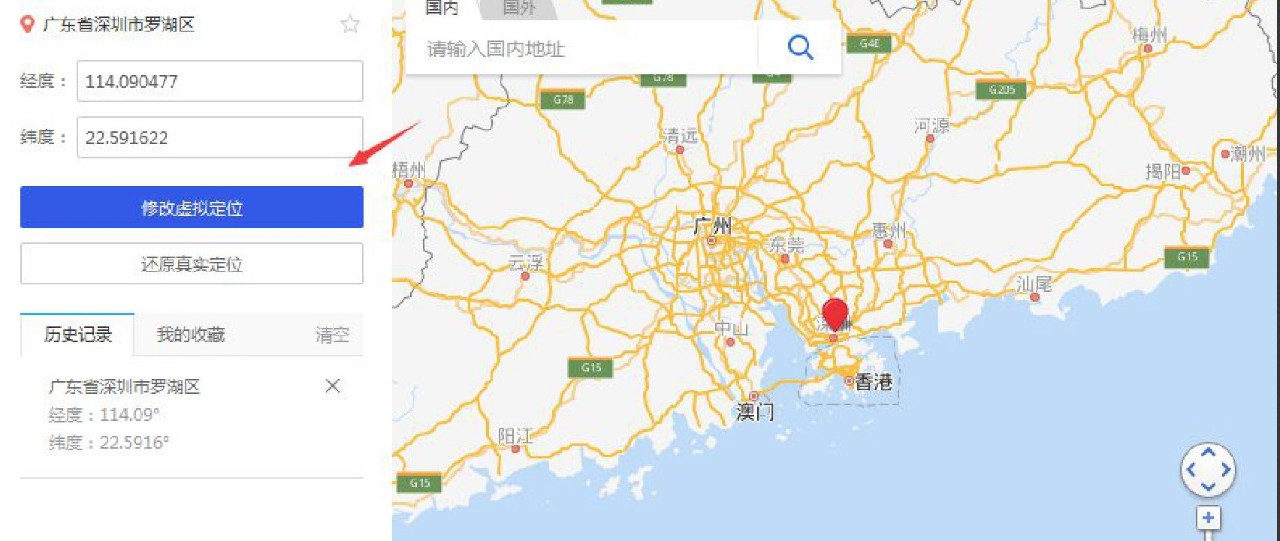
Task: Switch to 国外 map tab
Action: (519, 8)
